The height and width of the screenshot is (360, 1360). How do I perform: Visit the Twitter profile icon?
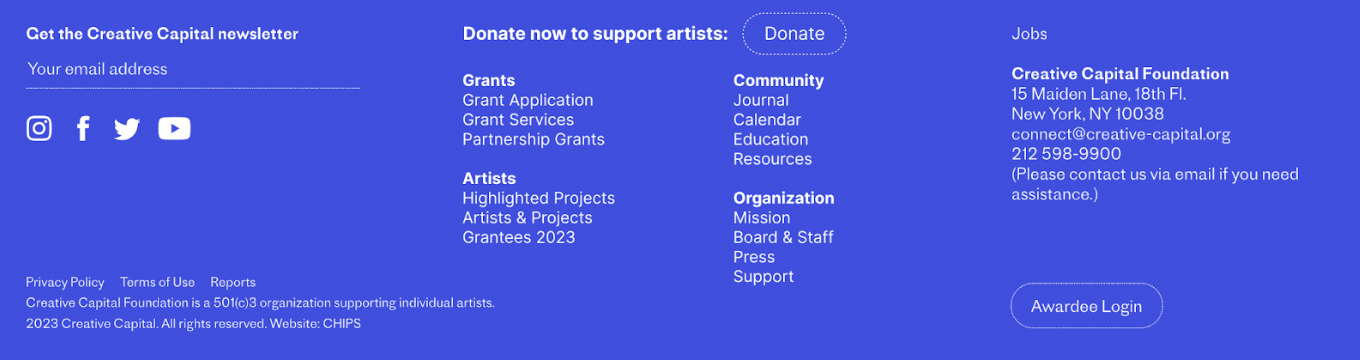[127, 129]
